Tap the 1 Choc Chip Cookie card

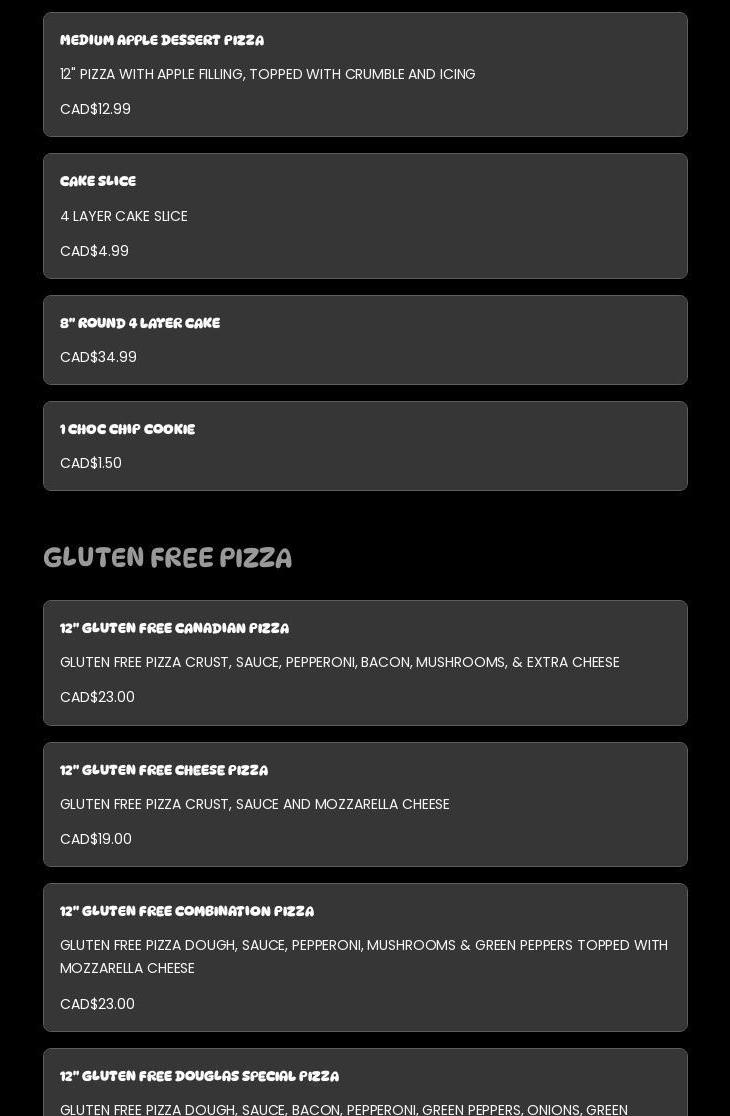(x=365, y=446)
